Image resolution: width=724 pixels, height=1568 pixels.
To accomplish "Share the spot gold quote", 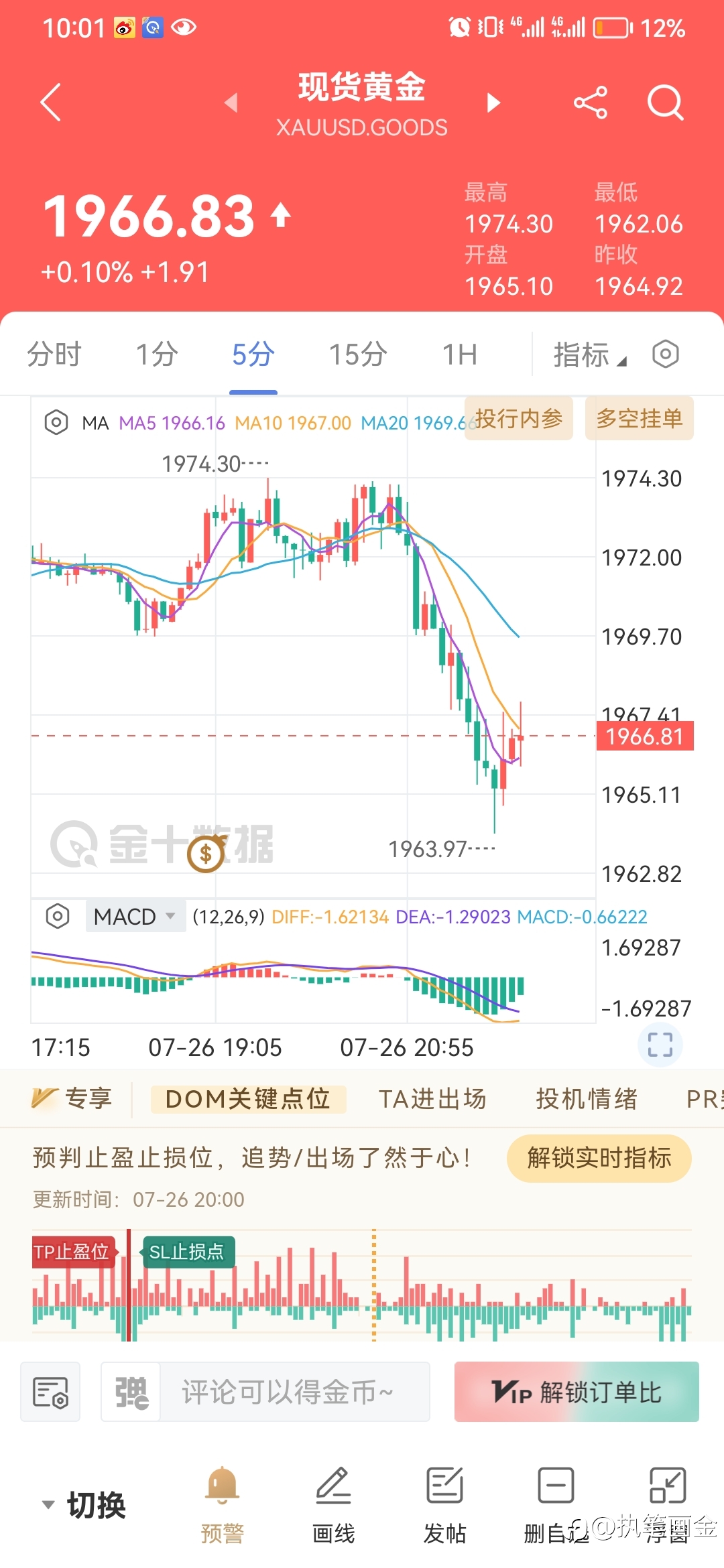I will point(591,103).
